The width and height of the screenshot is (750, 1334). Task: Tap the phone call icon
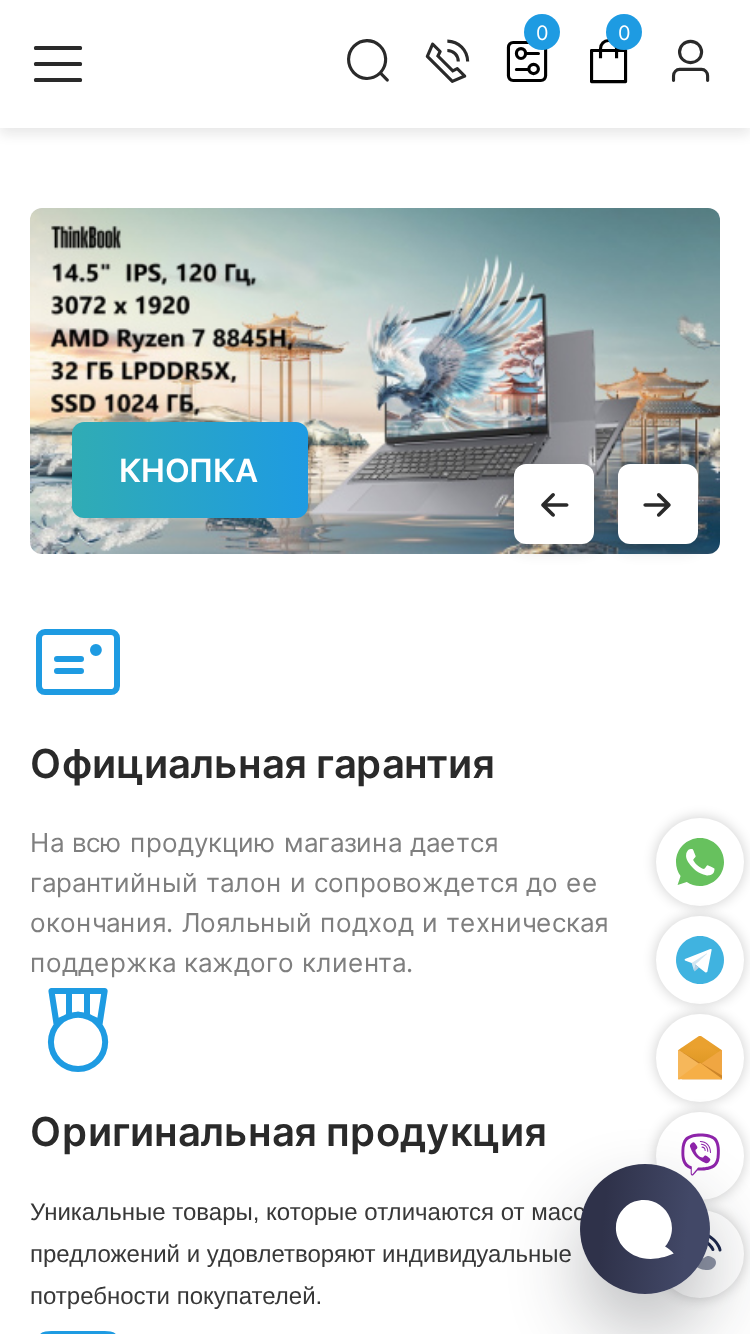tap(447, 61)
